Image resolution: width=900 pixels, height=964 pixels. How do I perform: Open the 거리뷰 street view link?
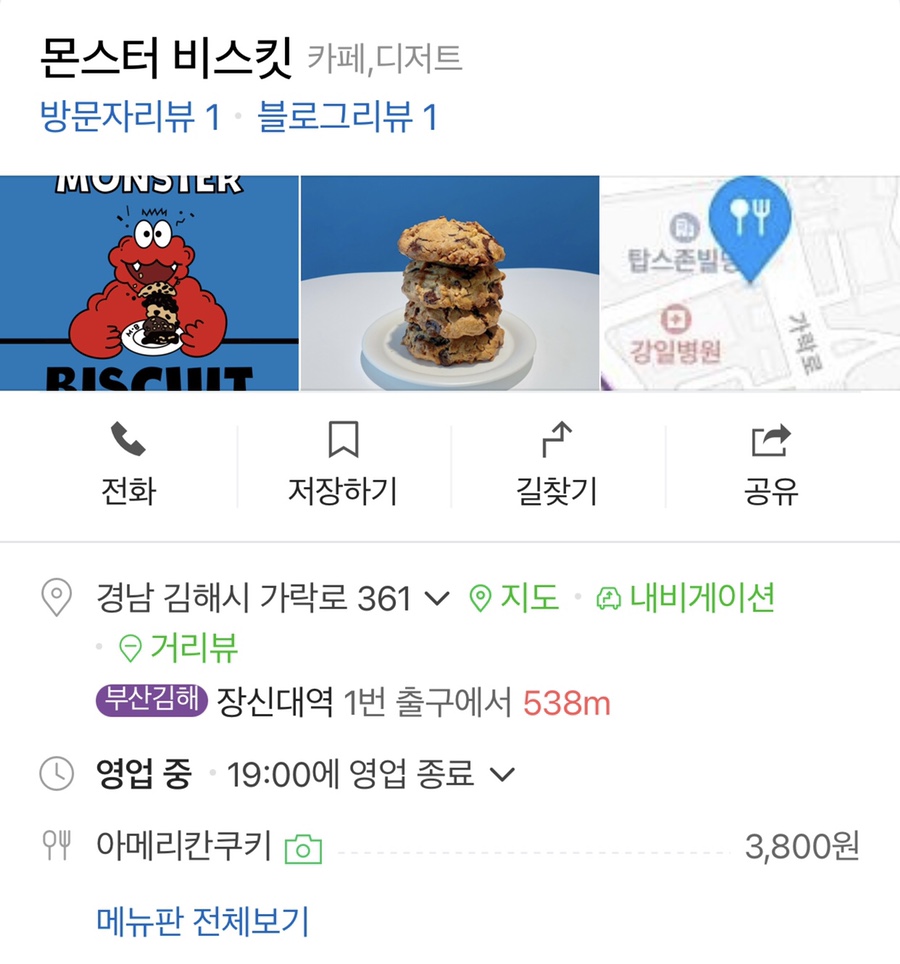[179, 648]
